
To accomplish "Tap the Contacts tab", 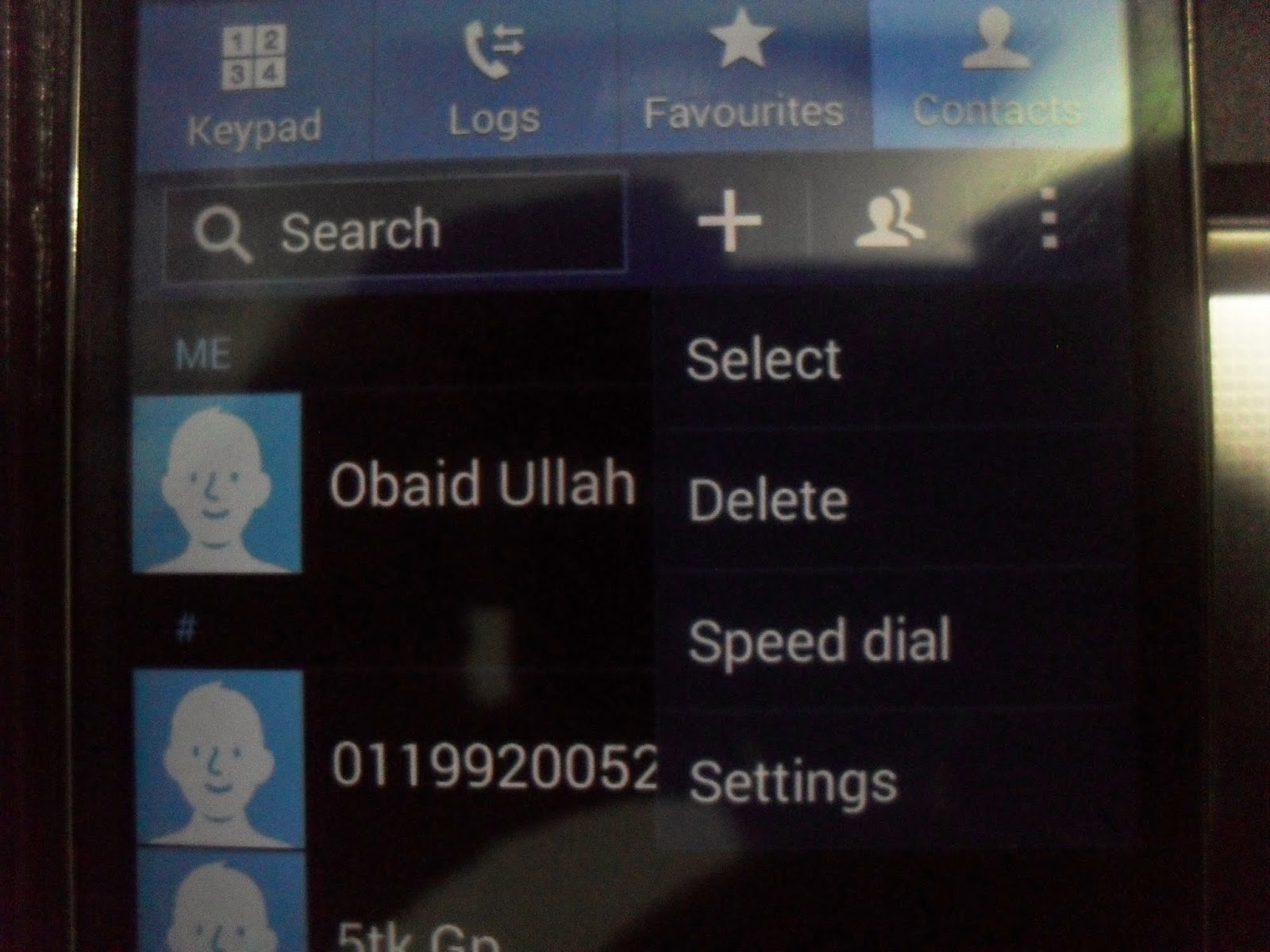I will 996,78.
